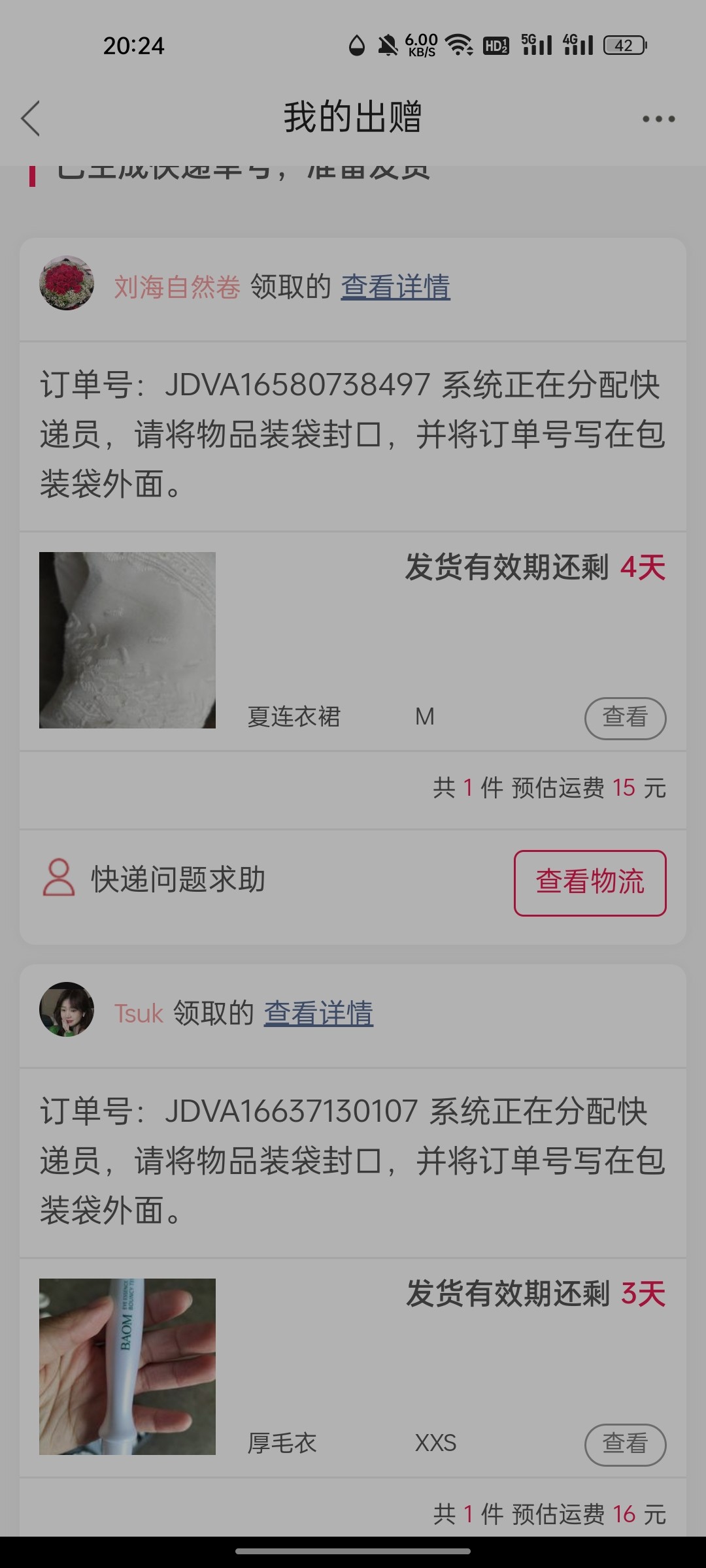Open the three-dot overflow menu
This screenshot has width=706, height=1568.
658,119
